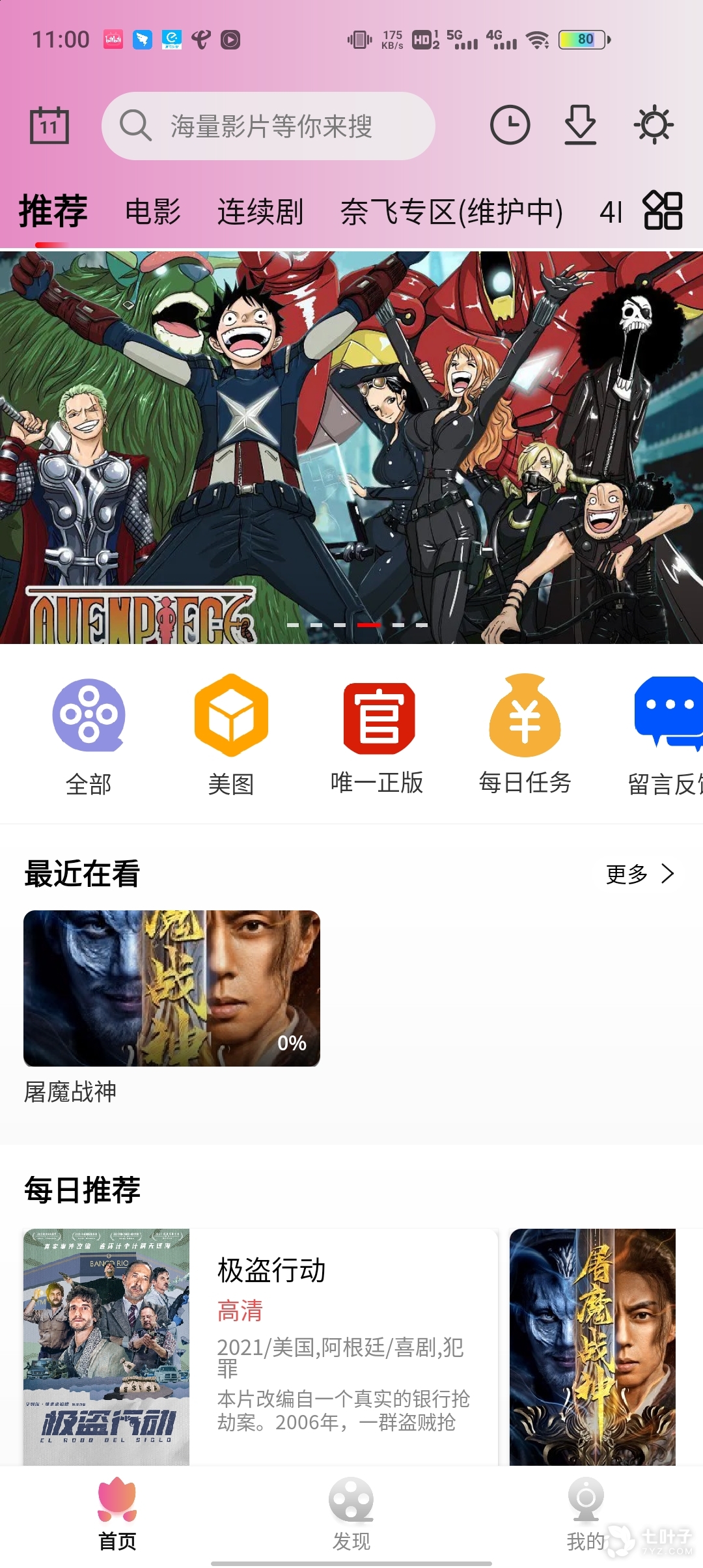Open watch history clock icon
This screenshot has width=703, height=1568.
(x=510, y=125)
